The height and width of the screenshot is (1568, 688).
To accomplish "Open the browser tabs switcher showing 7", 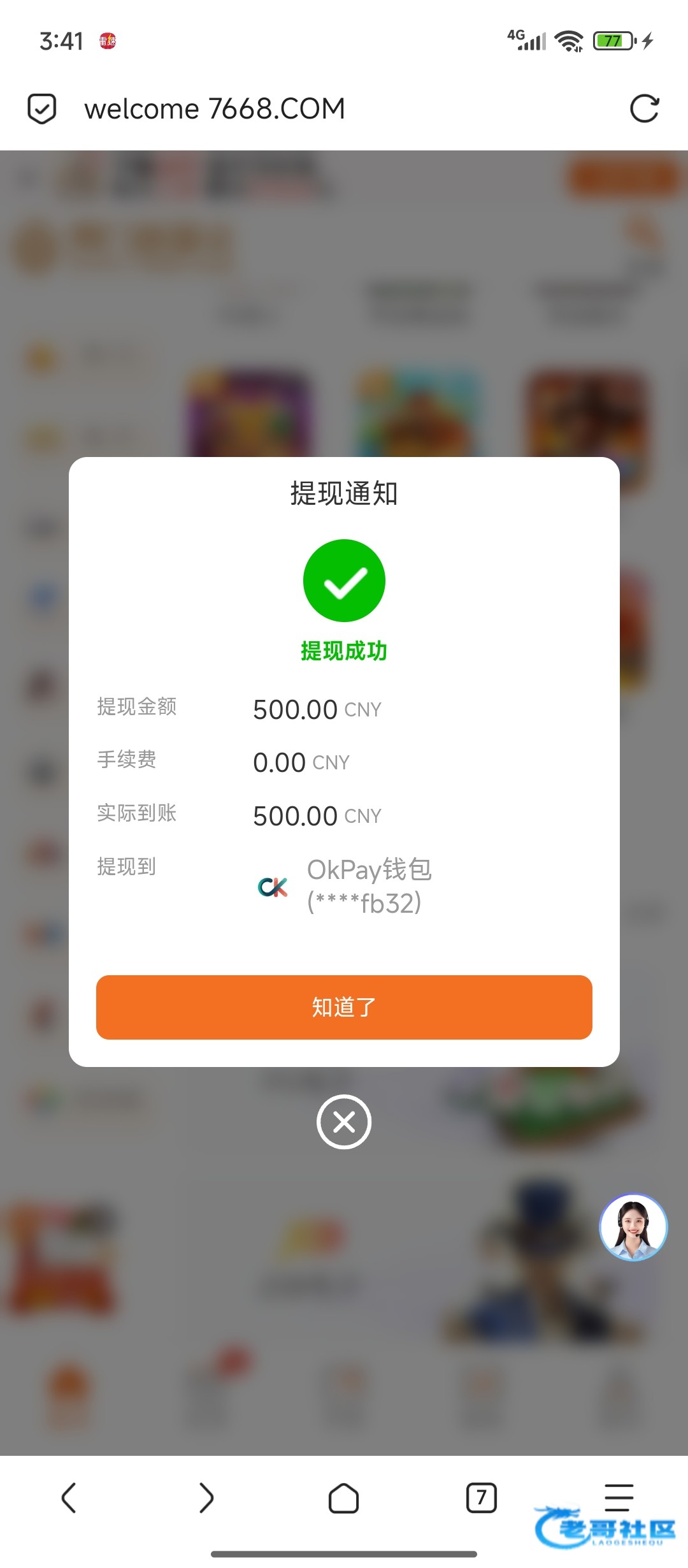I will coord(481,1498).
